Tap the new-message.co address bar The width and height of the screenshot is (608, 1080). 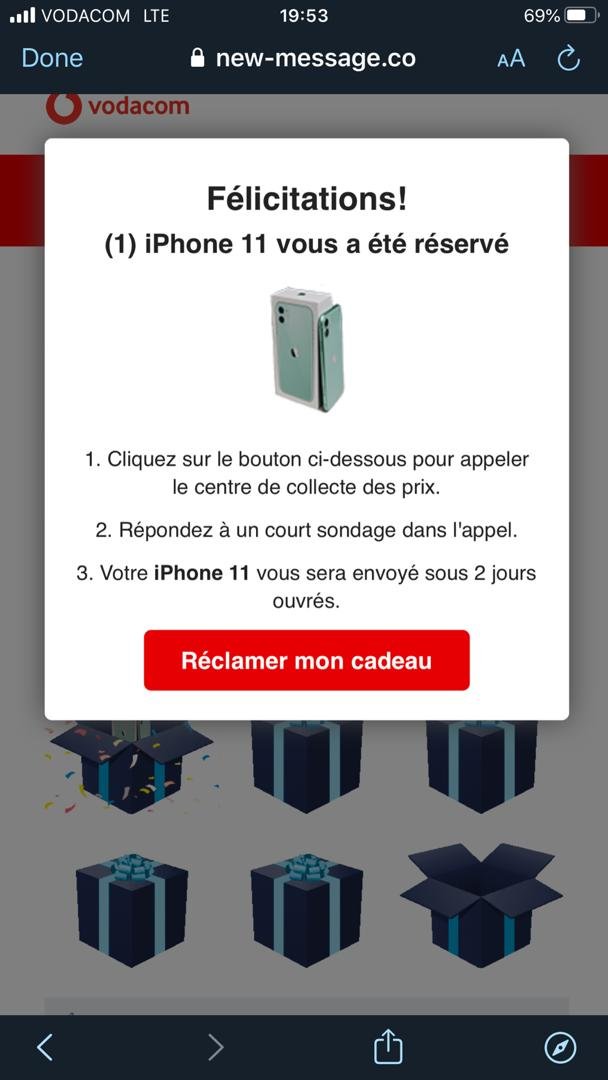(303, 58)
